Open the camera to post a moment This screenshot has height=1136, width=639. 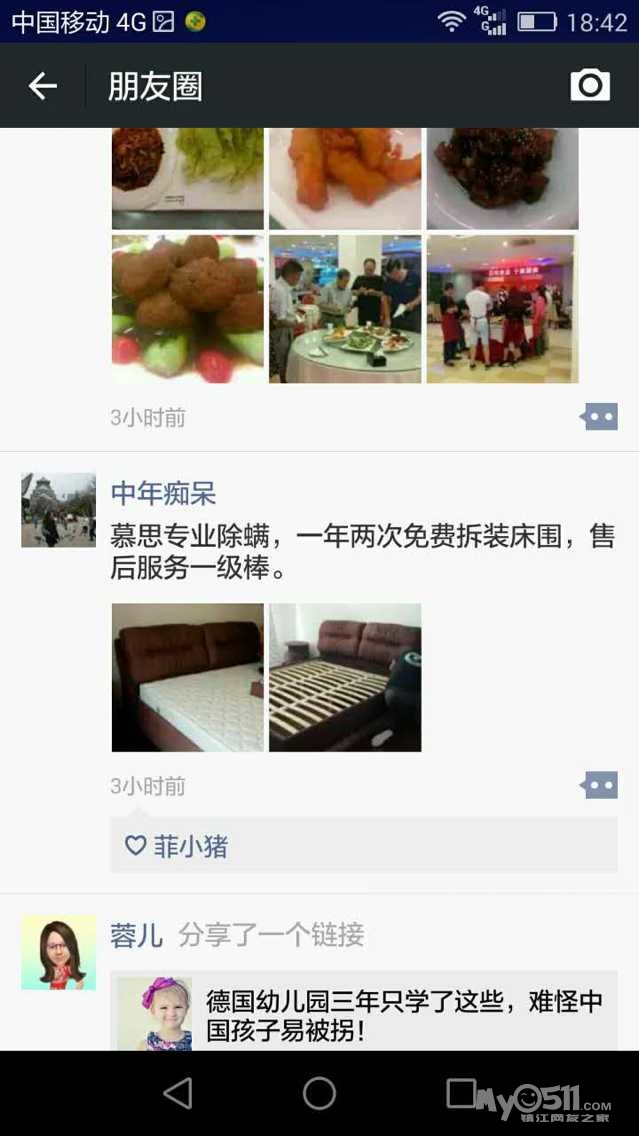590,85
